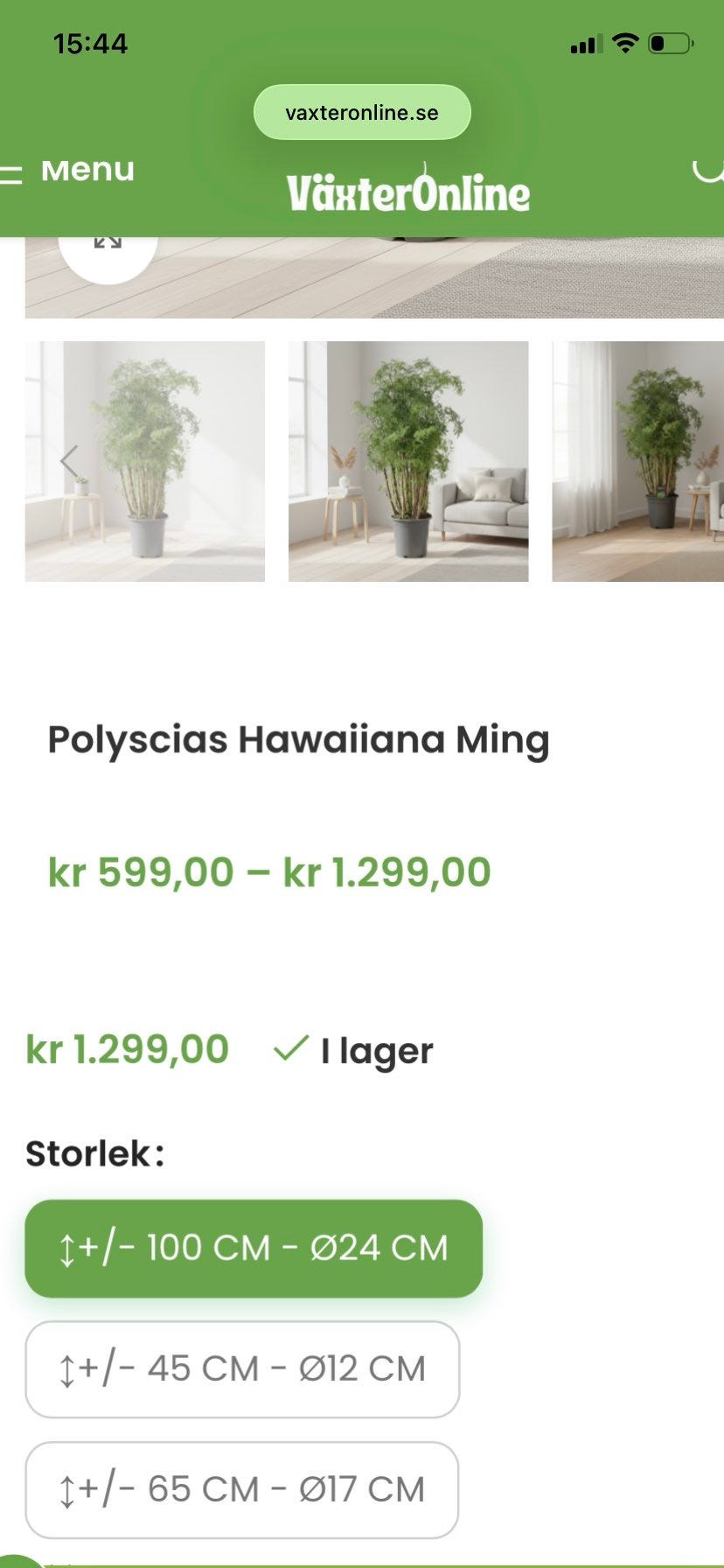Image resolution: width=724 pixels, height=1568 pixels.
Task: Click the previous-image arrow on the photo carousel
Action: click(70, 461)
